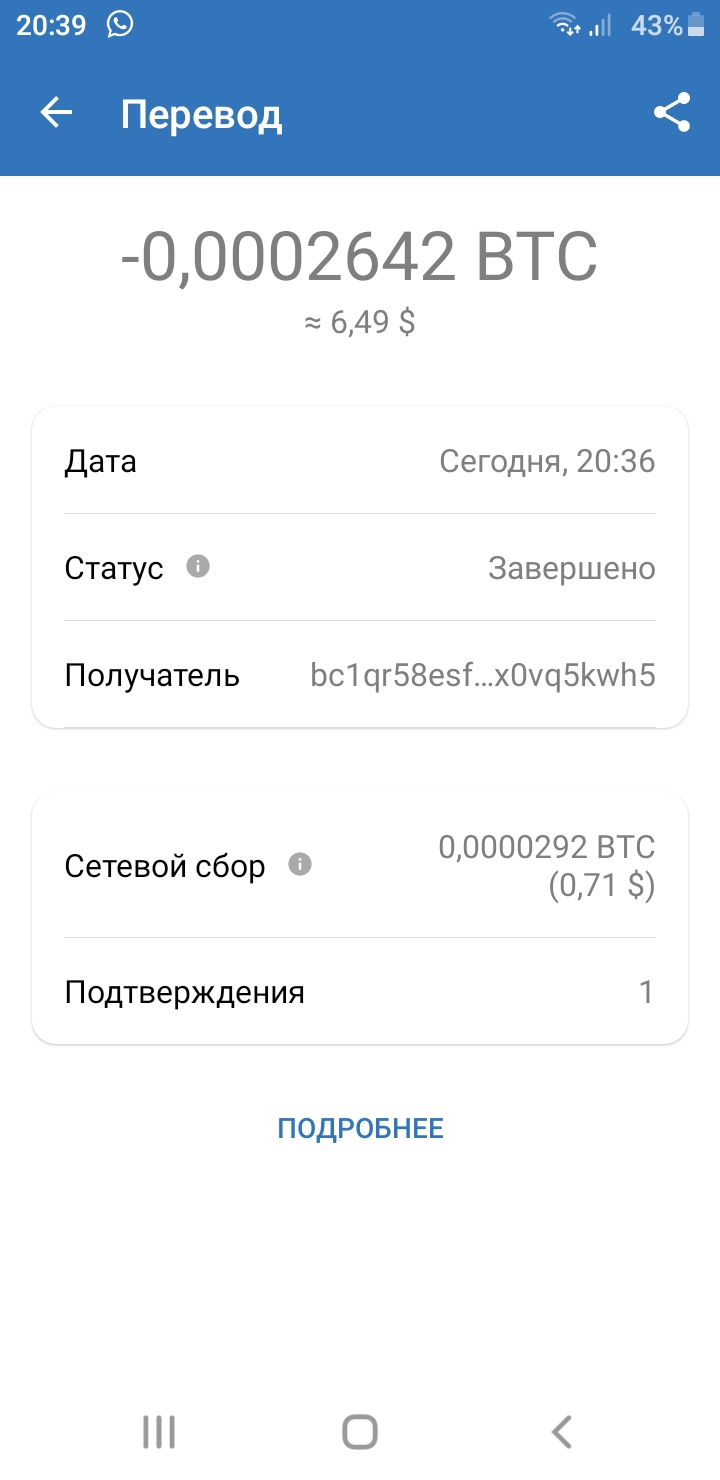Screen dimensions: 720x1480
Task: Share this transaction details
Action: click(x=672, y=113)
